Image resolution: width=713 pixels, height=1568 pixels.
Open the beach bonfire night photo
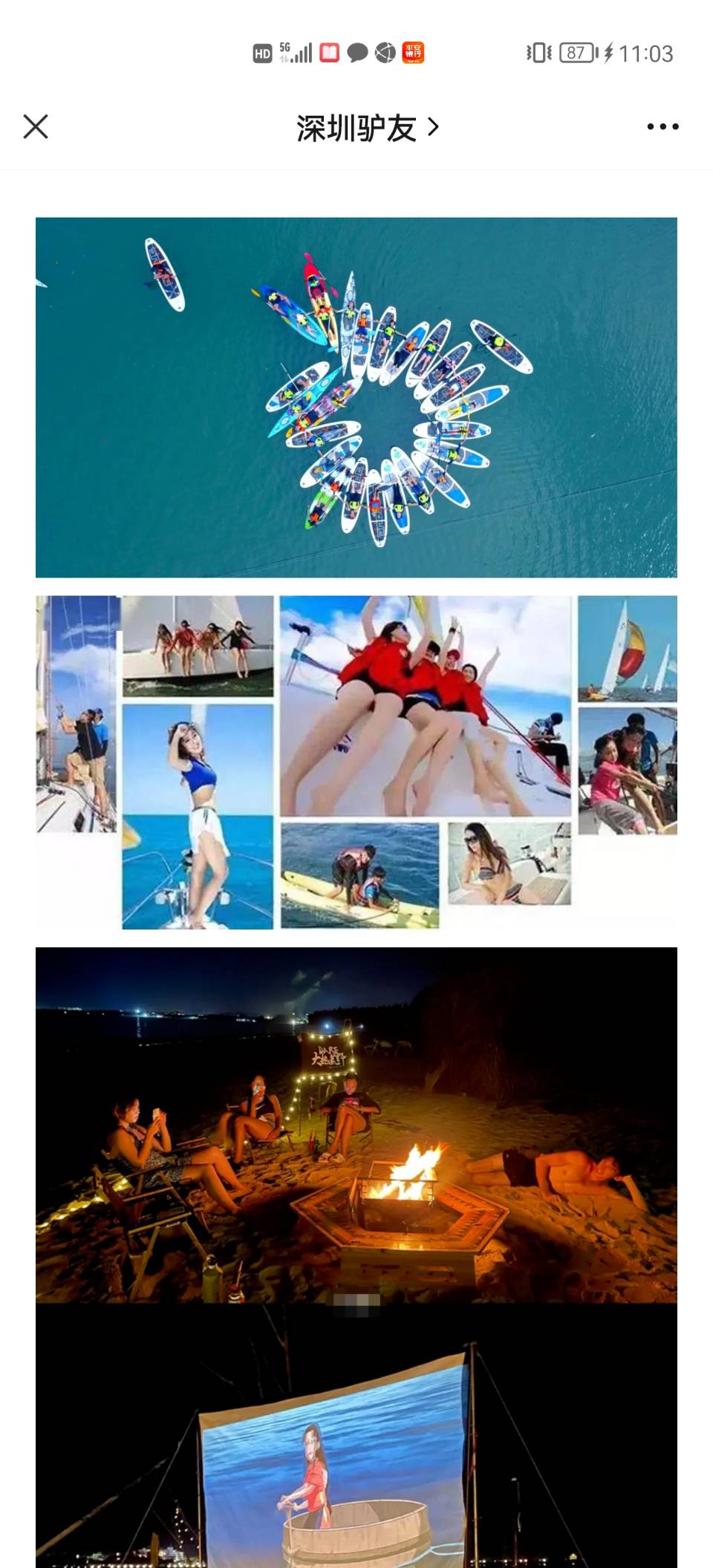[x=356, y=1124]
